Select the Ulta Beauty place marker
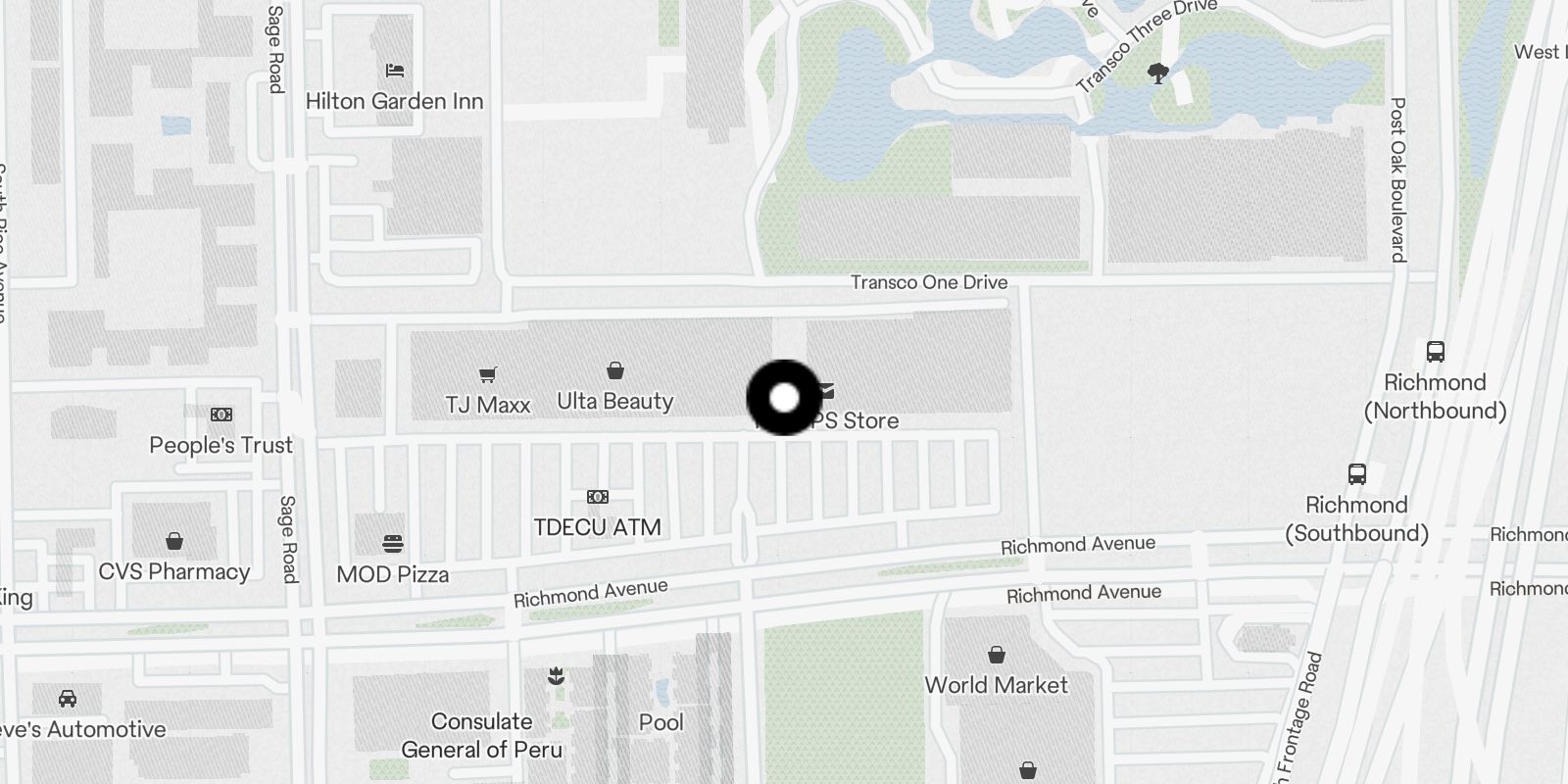This screenshot has width=1568, height=784. (614, 370)
